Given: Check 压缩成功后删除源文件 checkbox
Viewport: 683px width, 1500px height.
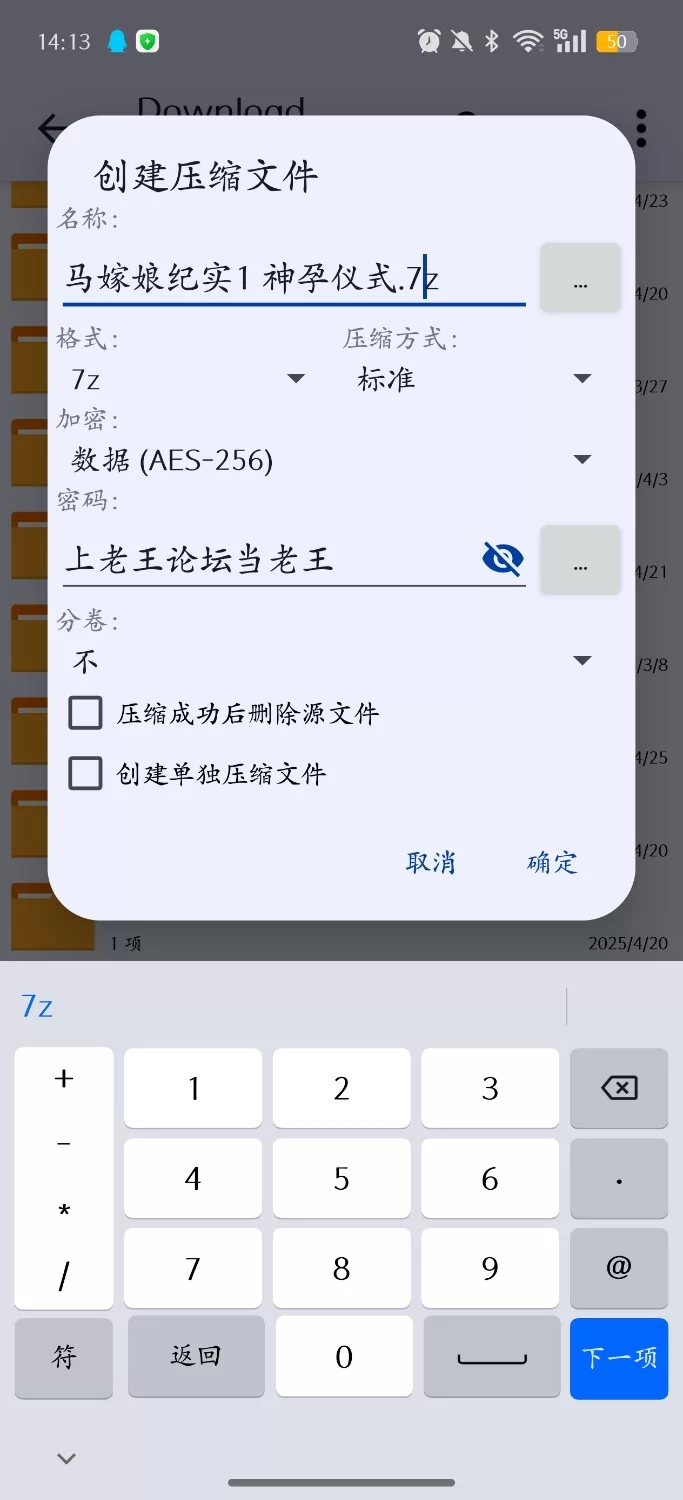Looking at the screenshot, I should click(86, 714).
